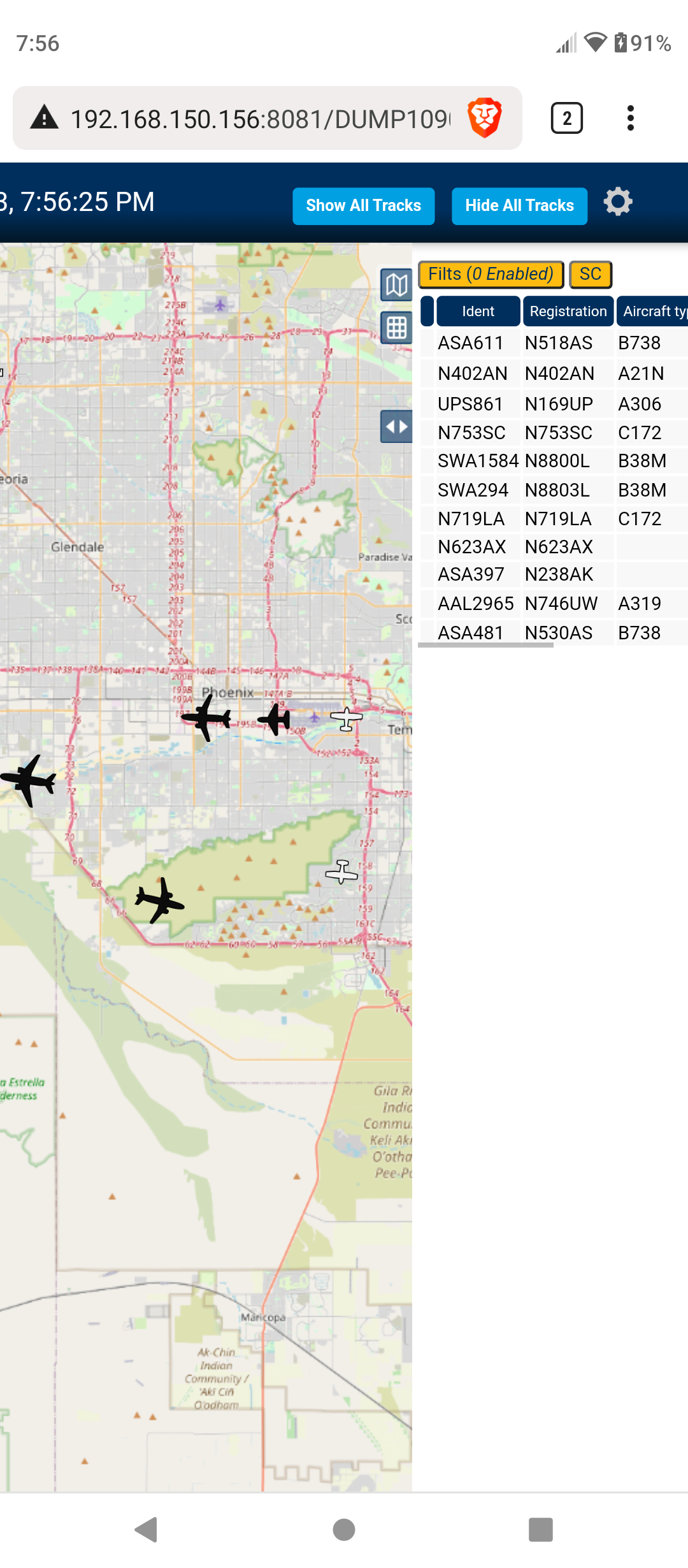Go back using the system back button
Screen dimensions: 688x1568
147,1530
